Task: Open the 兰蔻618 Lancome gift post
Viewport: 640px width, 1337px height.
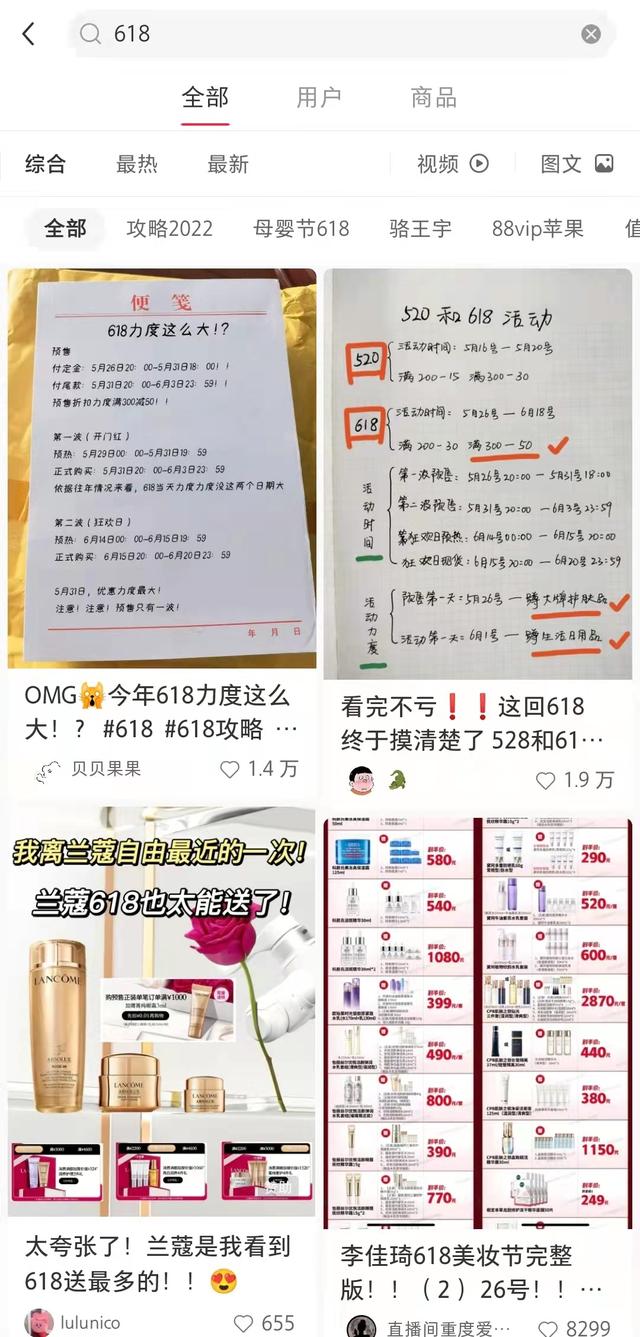Action: (x=162, y=1010)
